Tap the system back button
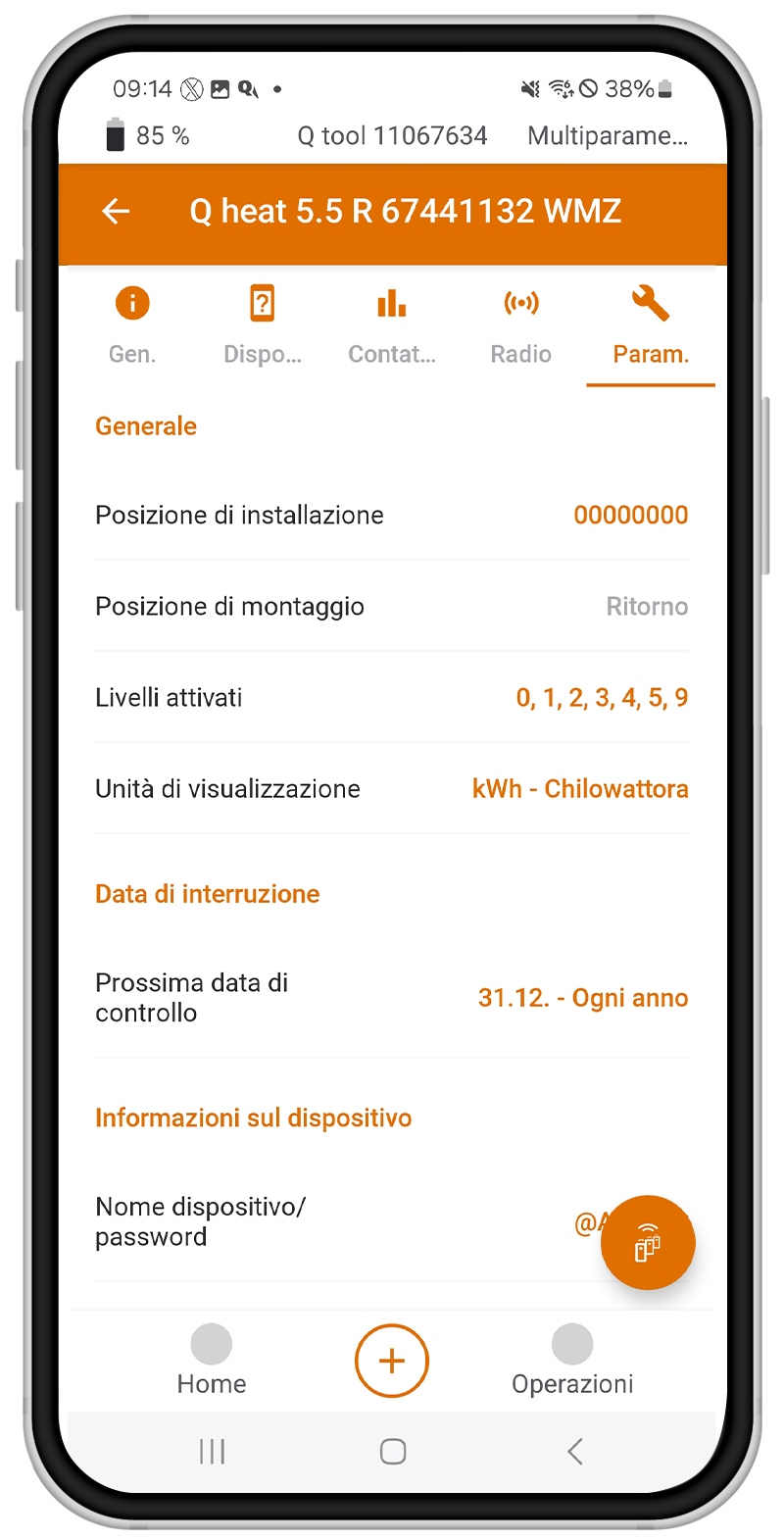The width and height of the screenshot is (784, 1540). 574,1451
